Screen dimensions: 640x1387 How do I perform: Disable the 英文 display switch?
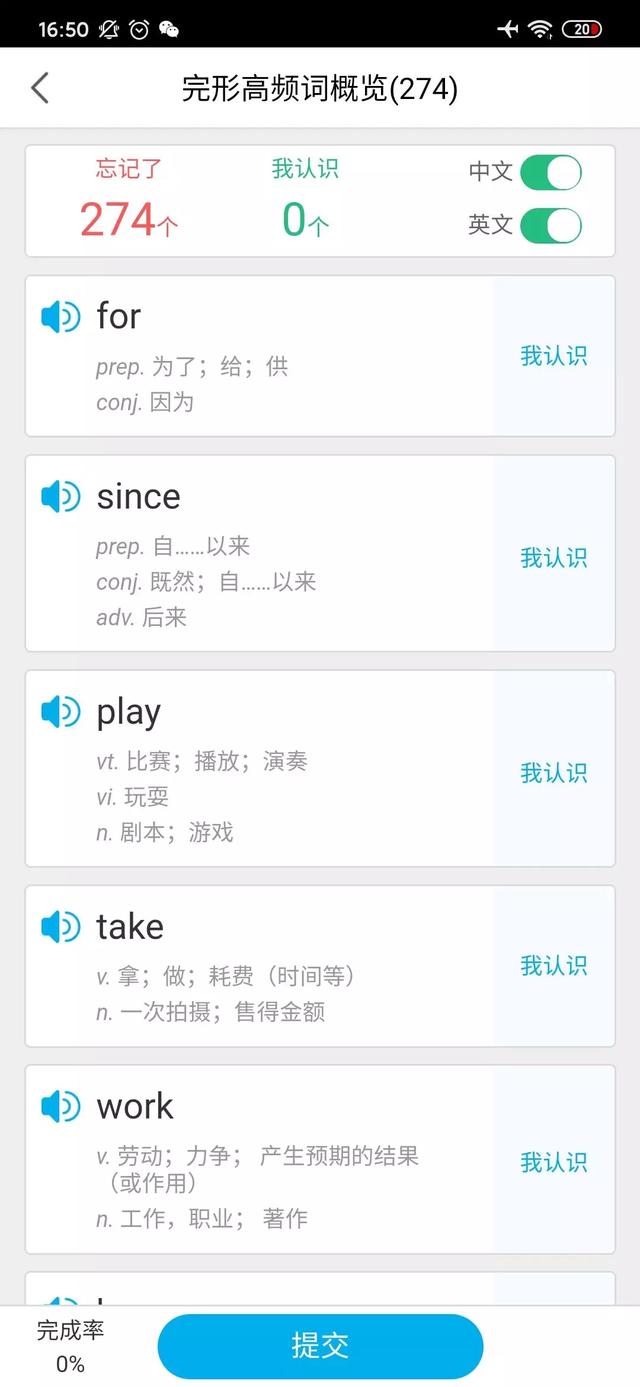(x=550, y=225)
